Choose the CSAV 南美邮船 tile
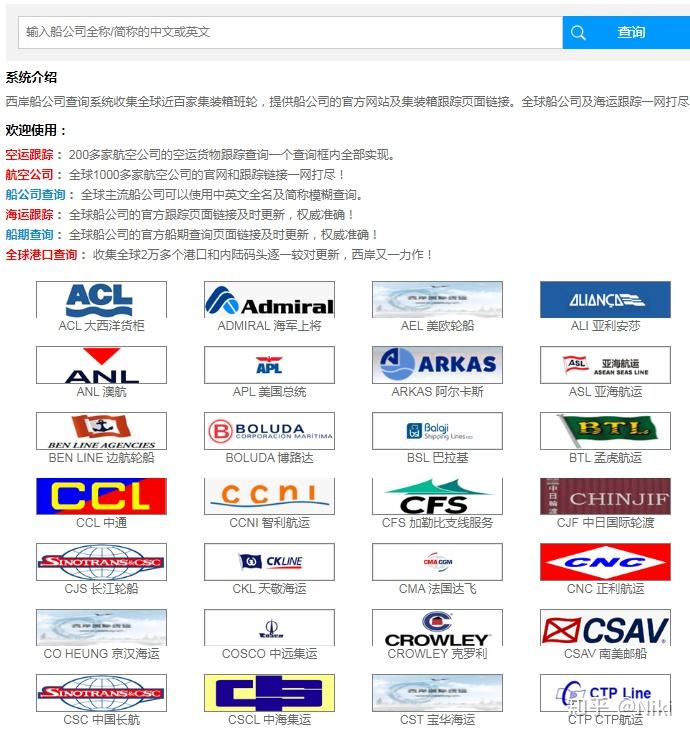Image resolution: width=690 pixels, height=735 pixels. (605, 629)
